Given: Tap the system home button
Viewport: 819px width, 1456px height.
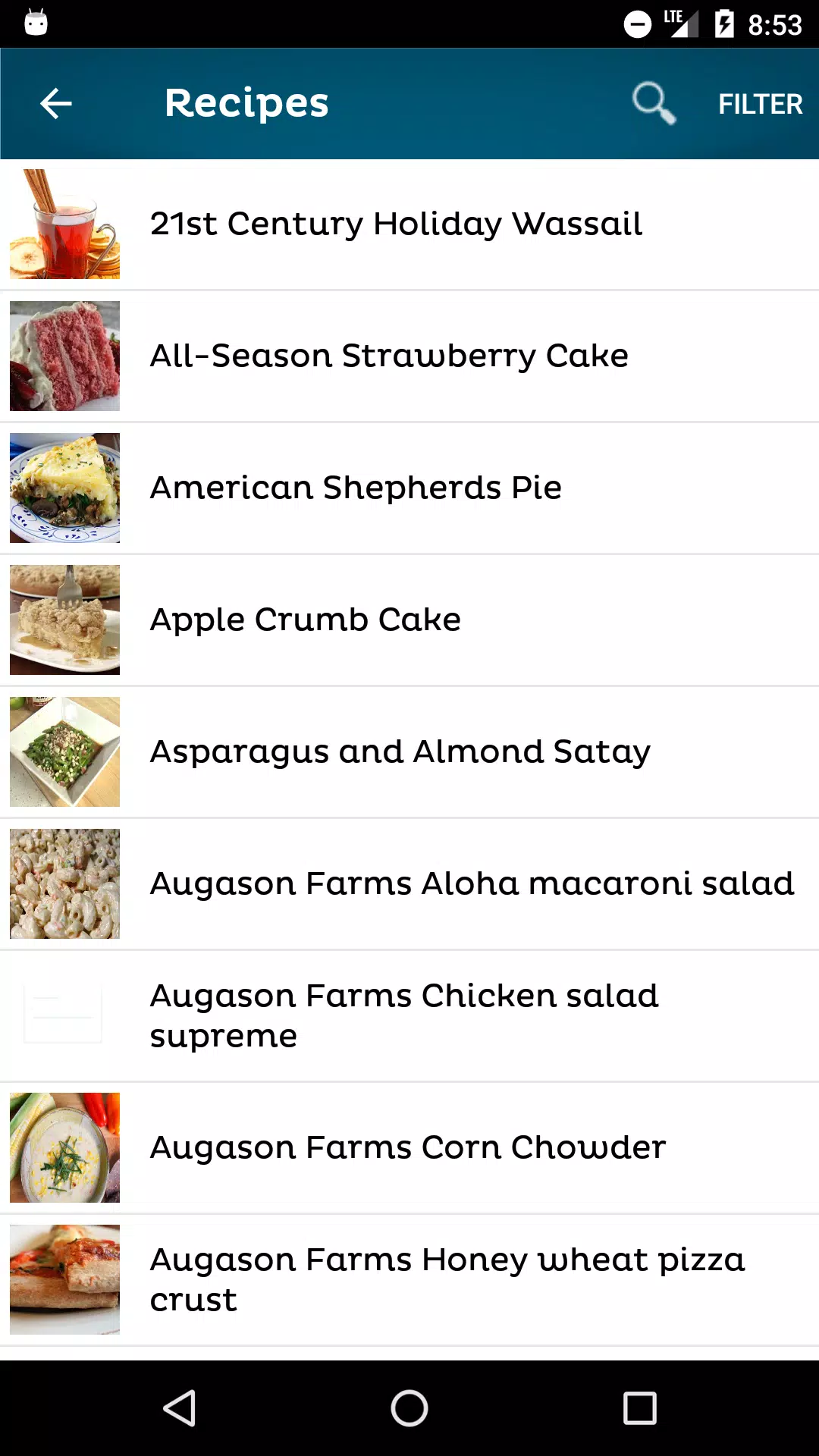Looking at the screenshot, I should tap(409, 1409).
